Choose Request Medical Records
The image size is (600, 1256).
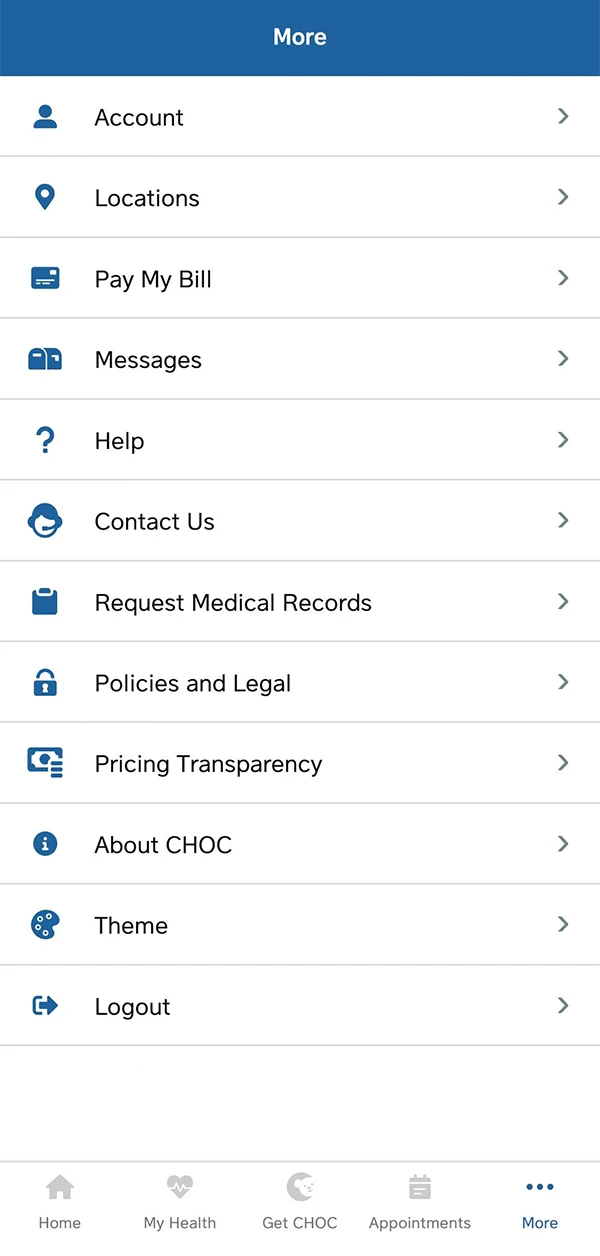pyautogui.click(x=299, y=602)
